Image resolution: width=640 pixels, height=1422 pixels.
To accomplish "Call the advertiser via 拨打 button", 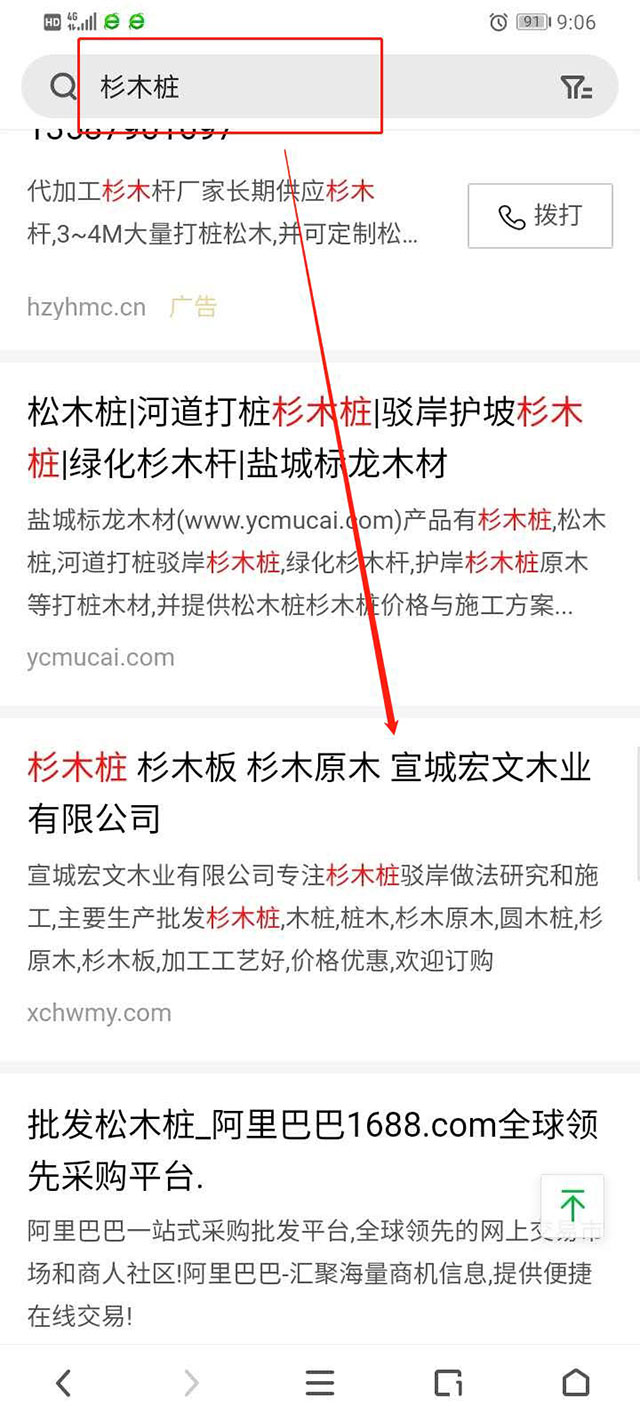I will click(x=540, y=215).
